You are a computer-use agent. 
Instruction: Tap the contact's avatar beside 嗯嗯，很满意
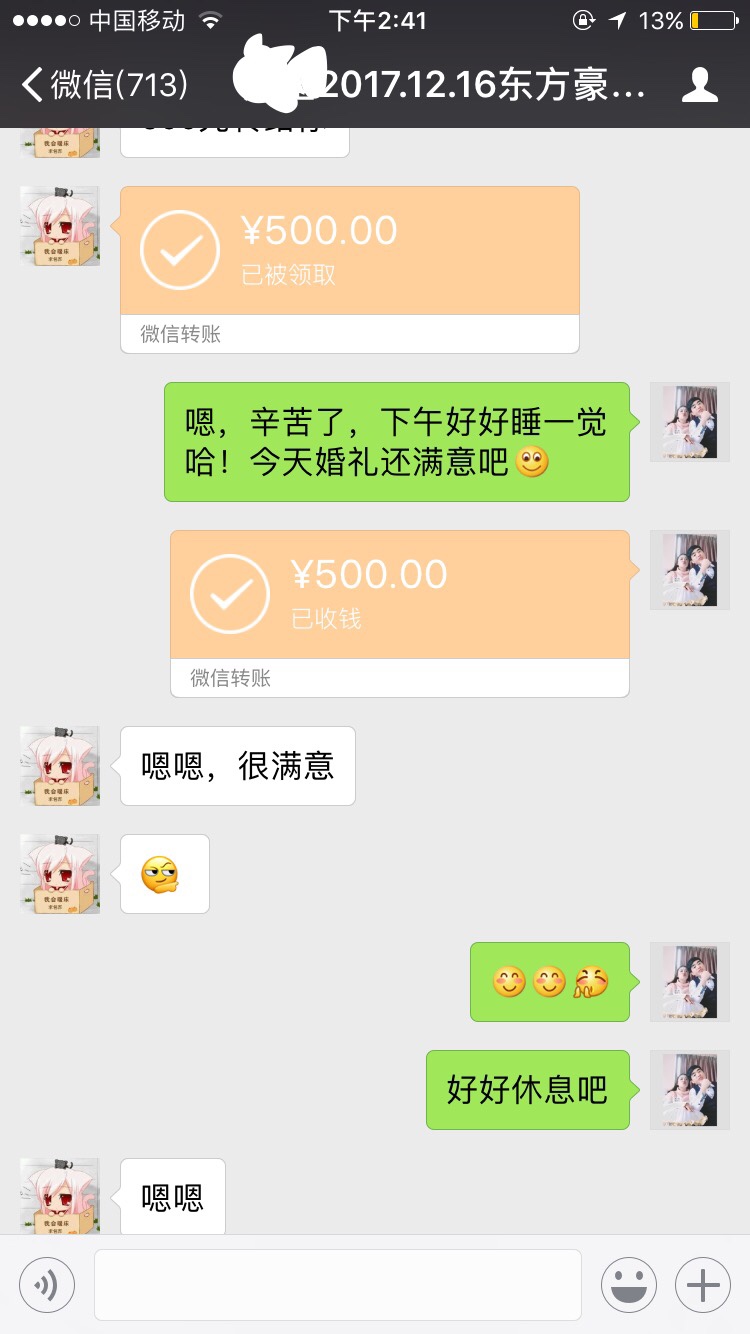pyautogui.click(x=60, y=766)
